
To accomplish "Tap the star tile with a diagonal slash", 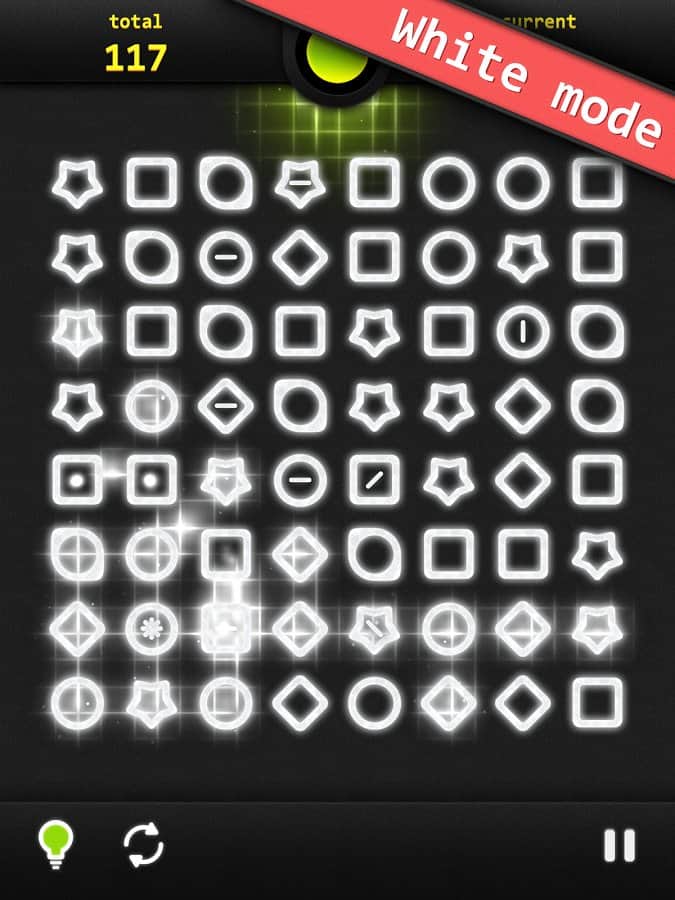I will pos(374,629).
